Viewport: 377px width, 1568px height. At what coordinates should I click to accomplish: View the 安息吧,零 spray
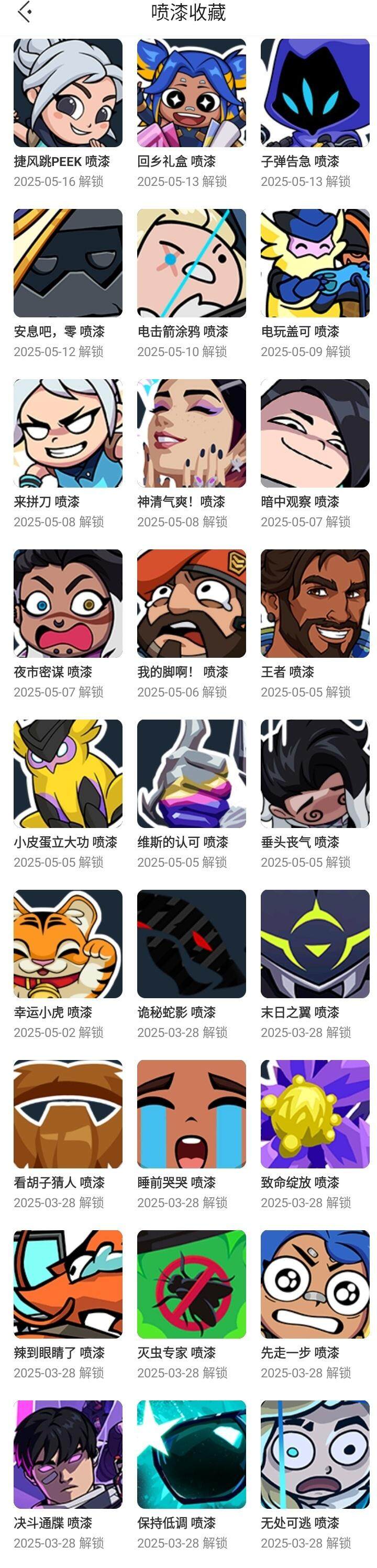pyautogui.click(x=68, y=263)
